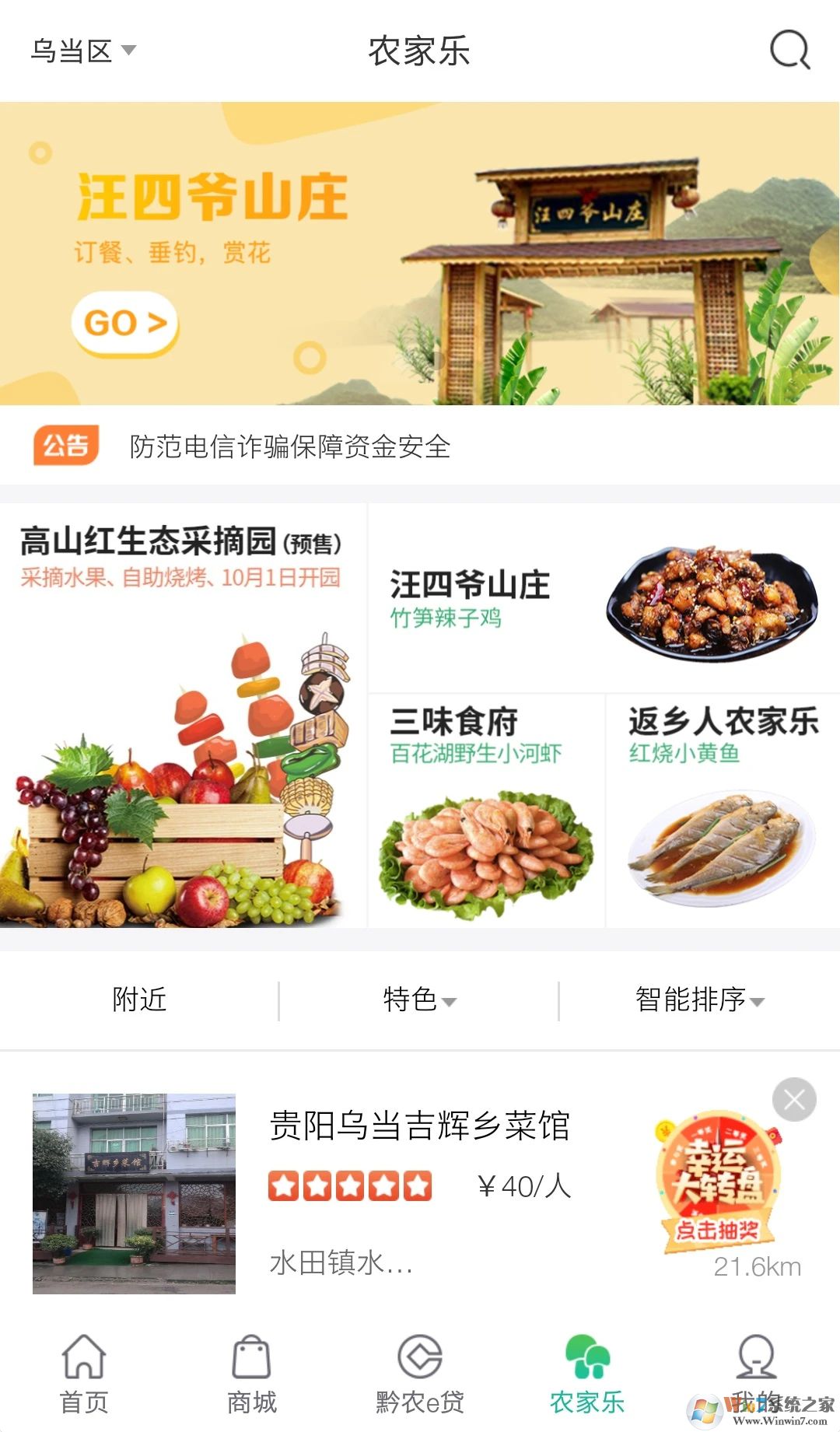Open the 防范电信诈骗保障资金安全 notice link
Screen dimensions: 840x1432
(x=292, y=443)
